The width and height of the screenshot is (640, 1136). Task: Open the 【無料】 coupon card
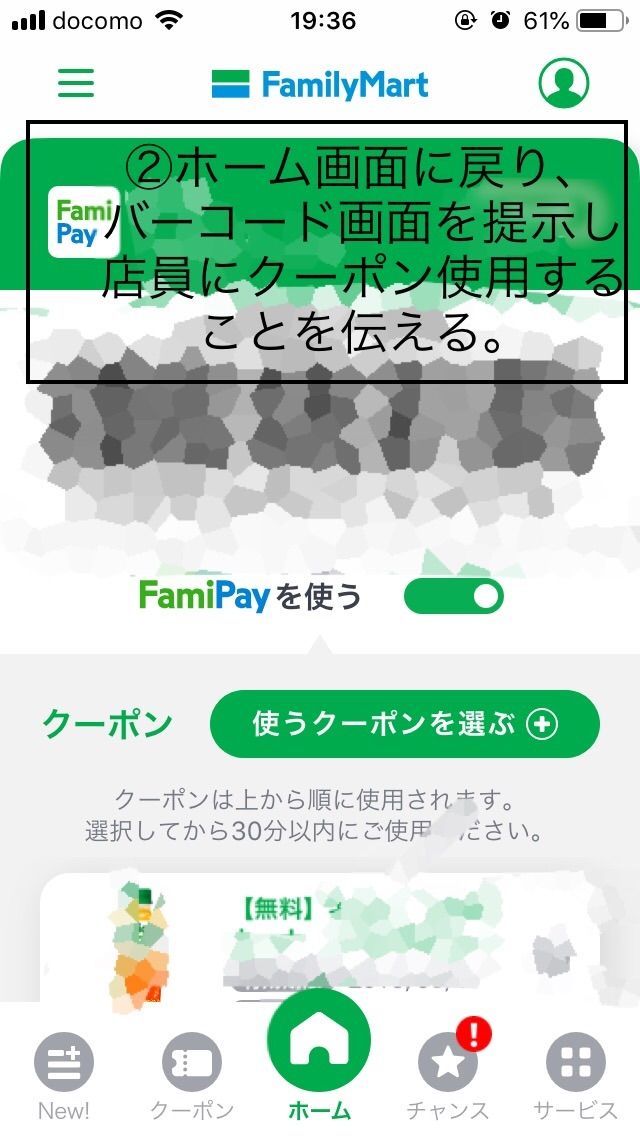pyautogui.click(x=320, y=938)
